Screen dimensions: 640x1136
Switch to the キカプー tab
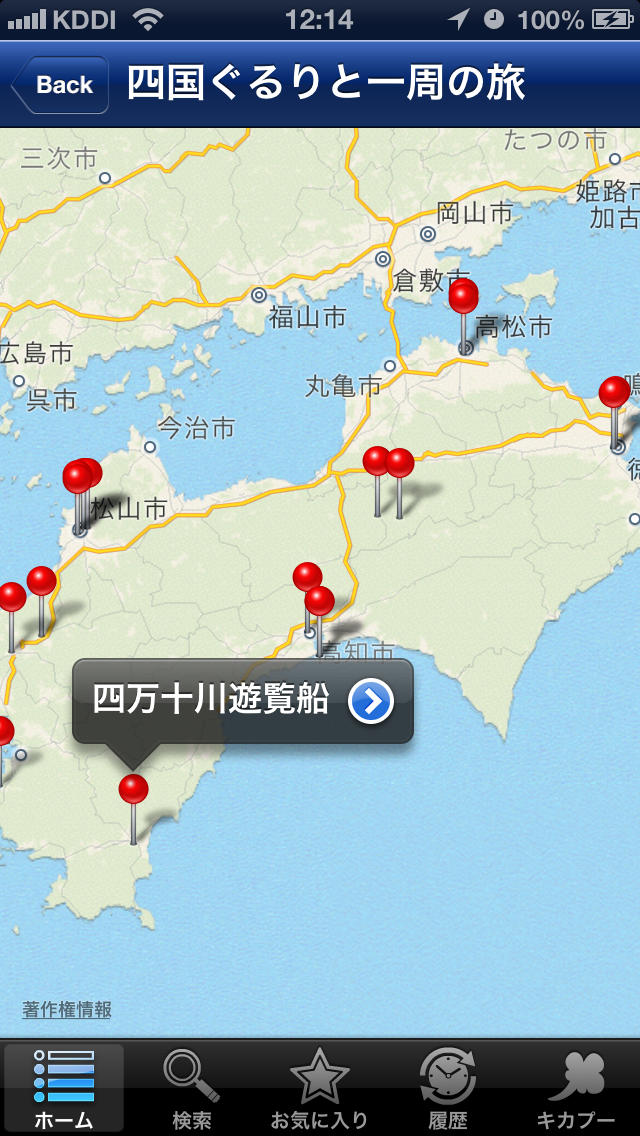[576, 1089]
